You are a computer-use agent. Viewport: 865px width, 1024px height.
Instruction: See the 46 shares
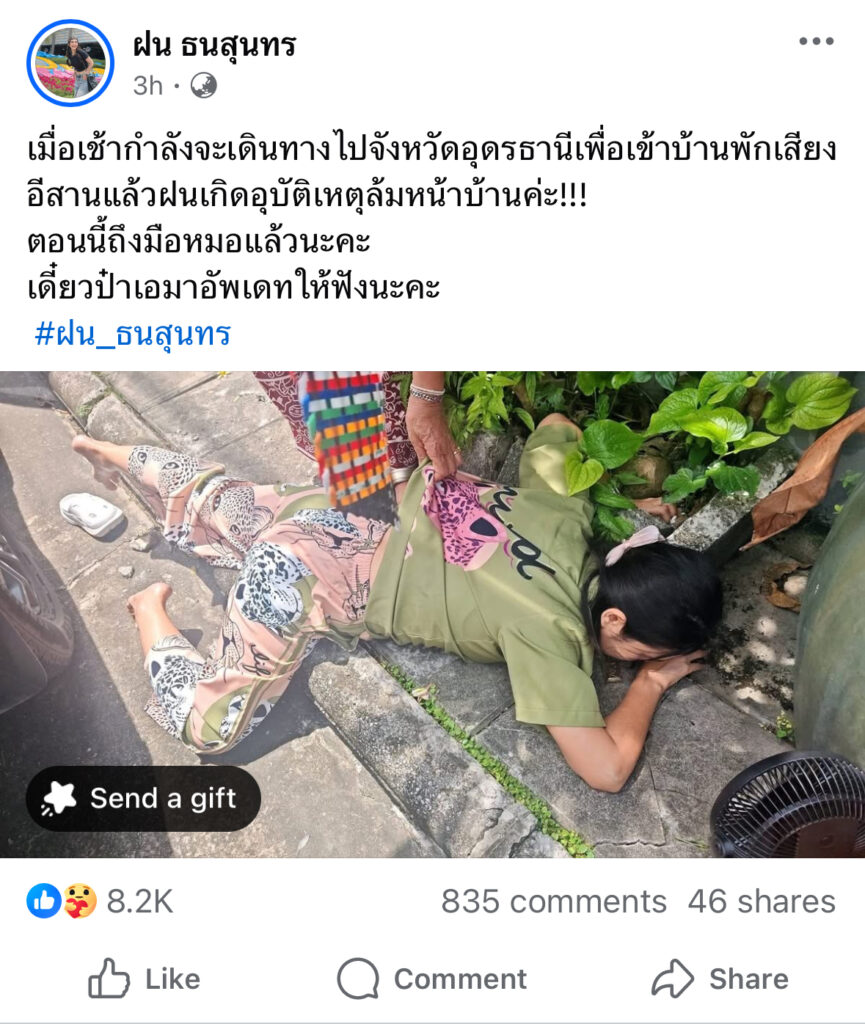coord(761,901)
